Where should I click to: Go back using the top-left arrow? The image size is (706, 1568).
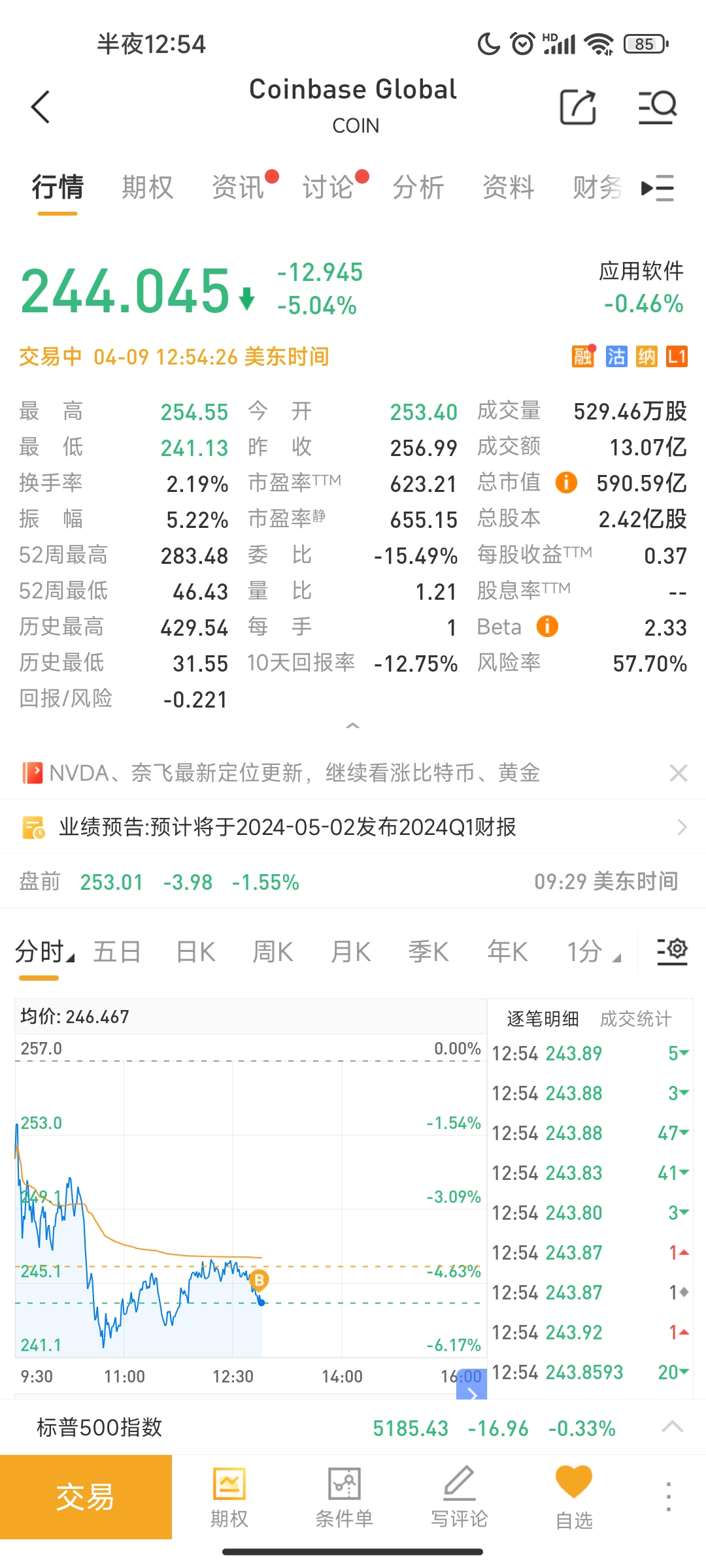pyautogui.click(x=41, y=106)
